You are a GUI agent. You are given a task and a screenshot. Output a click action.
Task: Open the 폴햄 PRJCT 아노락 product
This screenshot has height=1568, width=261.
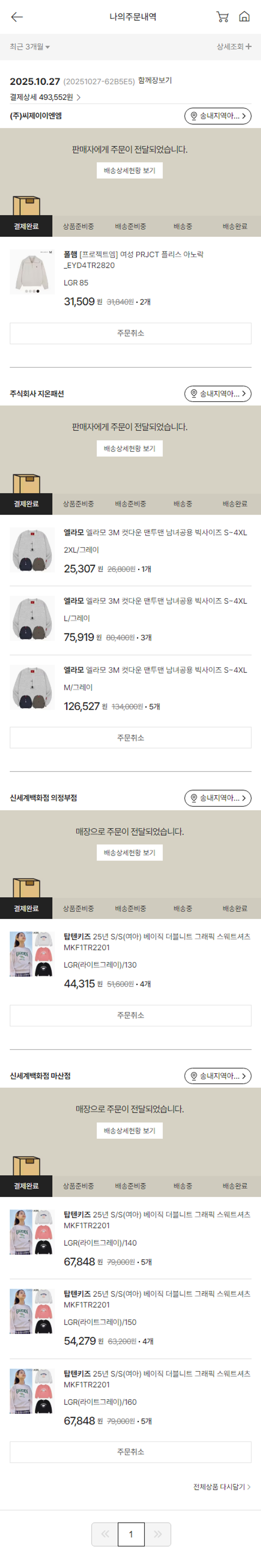pyautogui.click(x=134, y=260)
